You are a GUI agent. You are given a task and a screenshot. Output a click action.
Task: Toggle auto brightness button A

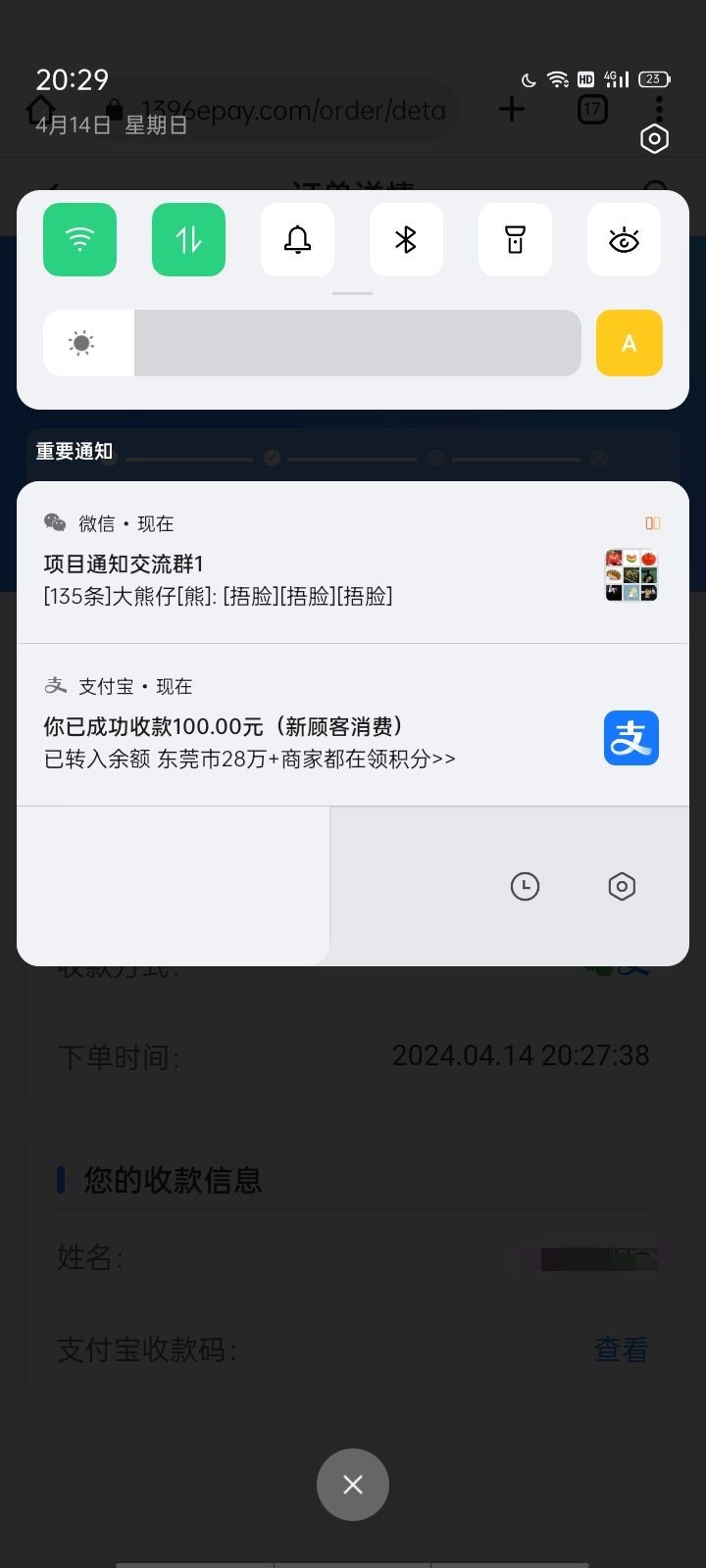[629, 343]
